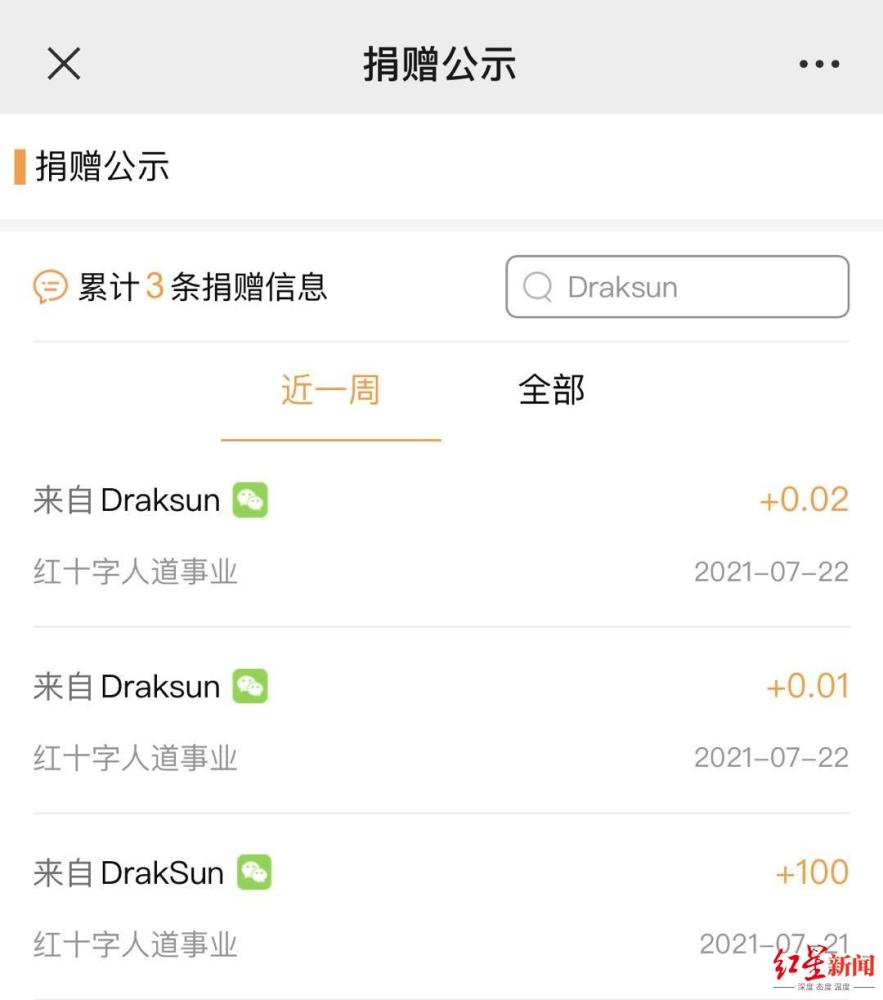883x1000 pixels.
Task: Click the 捐赠公示 page title
Action: click(441, 64)
